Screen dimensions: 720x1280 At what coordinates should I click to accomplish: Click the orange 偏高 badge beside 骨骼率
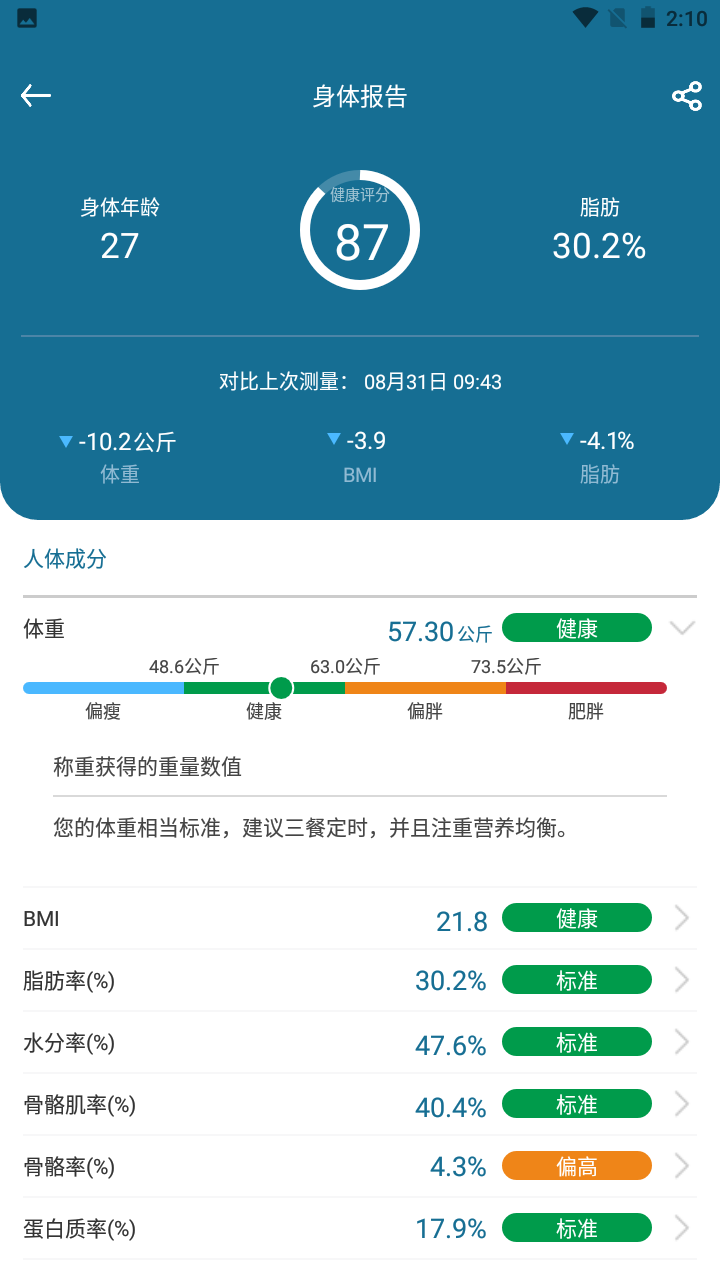click(x=577, y=1165)
